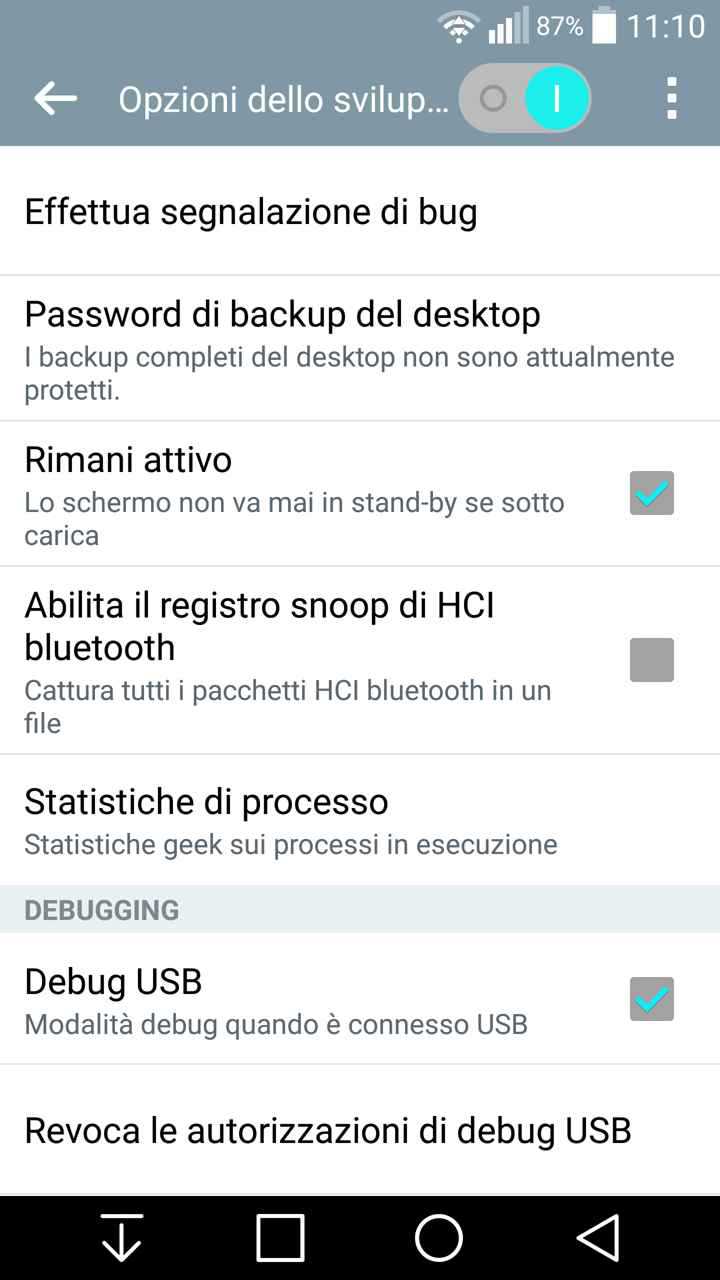
Task: Select Revoca le autorizzazioni di debug USB
Action: [x=327, y=1130]
